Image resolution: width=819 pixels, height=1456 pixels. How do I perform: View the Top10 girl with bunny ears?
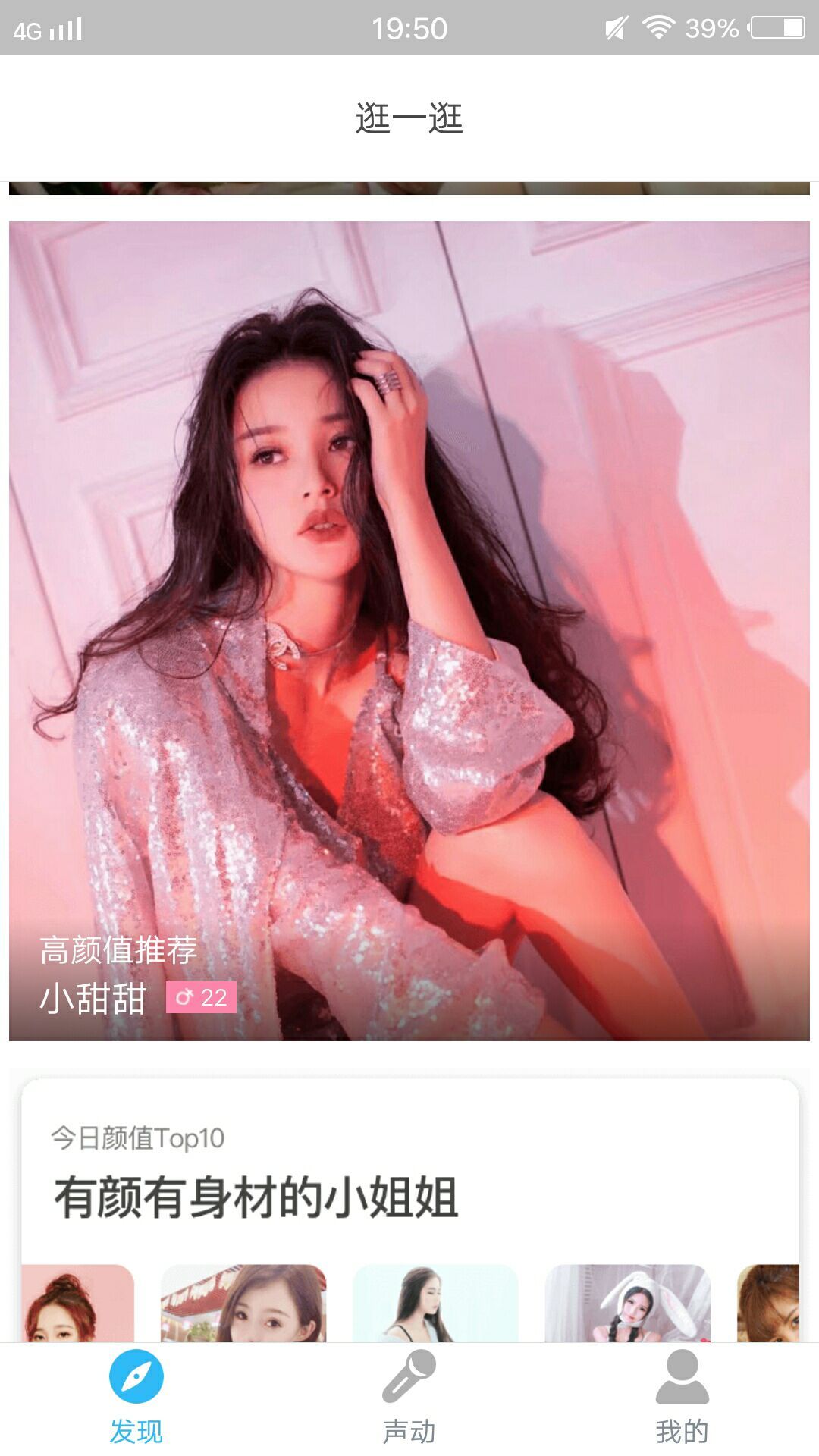click(628, 1303)
